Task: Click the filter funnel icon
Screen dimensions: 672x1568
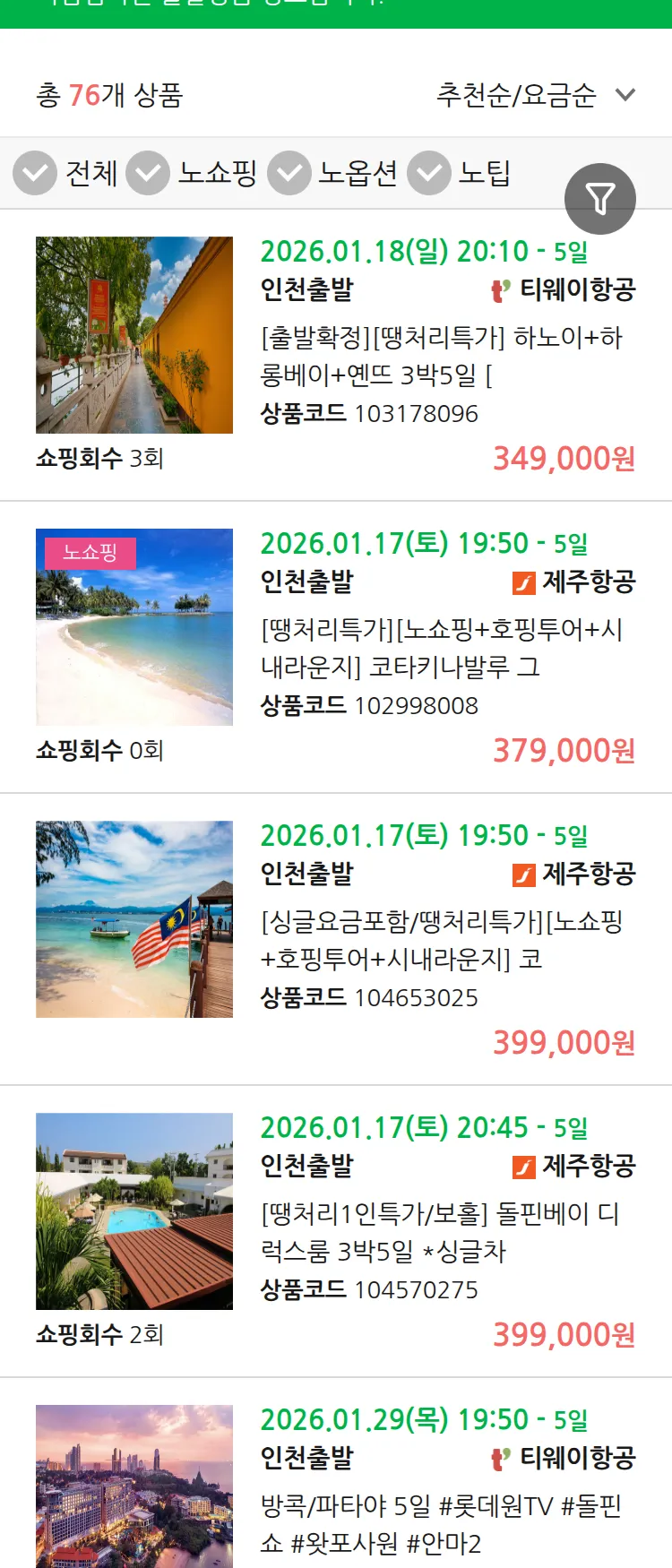Action: [x=600, y=198]
